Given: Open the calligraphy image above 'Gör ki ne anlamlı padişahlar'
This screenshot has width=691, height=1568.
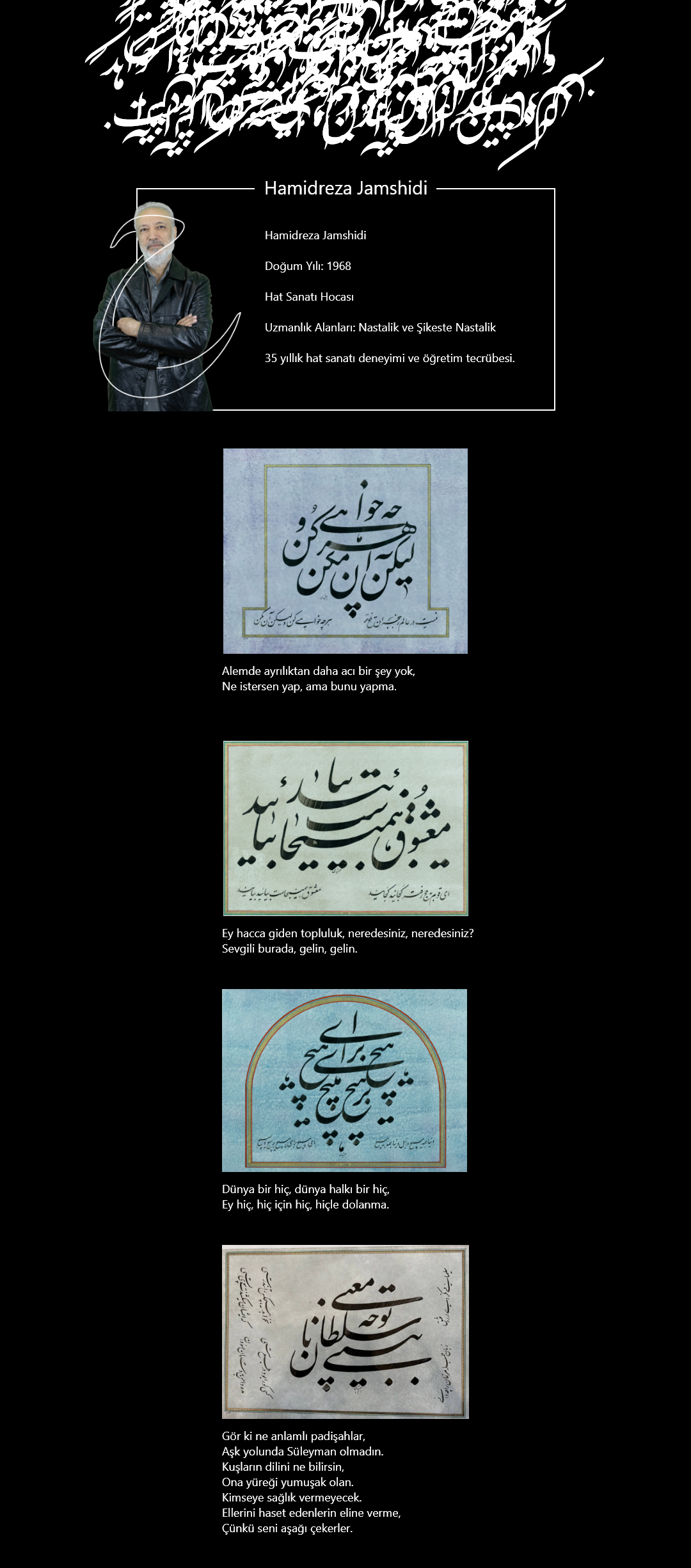Looking at the screenshot, I should 345,1331.
